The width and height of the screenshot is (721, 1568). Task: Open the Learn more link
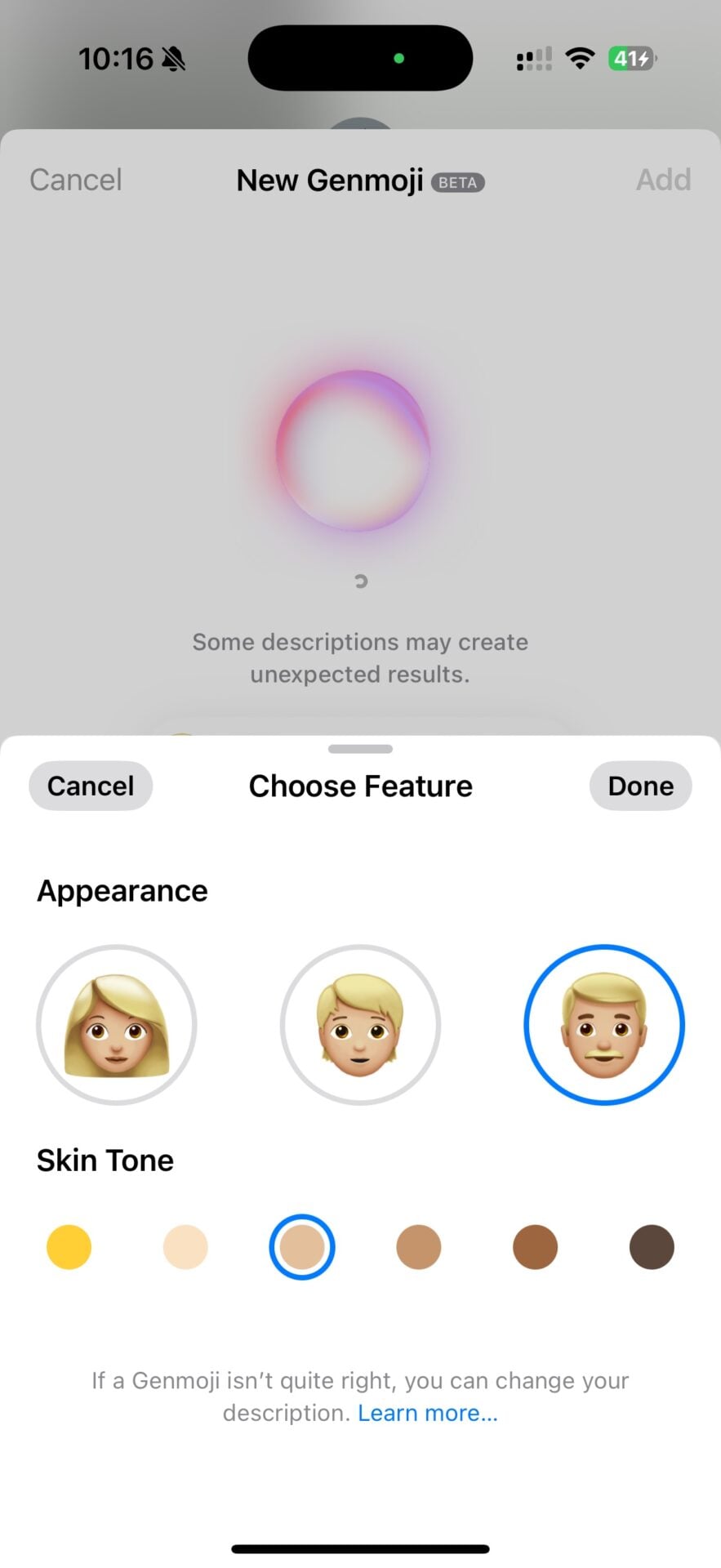pos(427,1413)
